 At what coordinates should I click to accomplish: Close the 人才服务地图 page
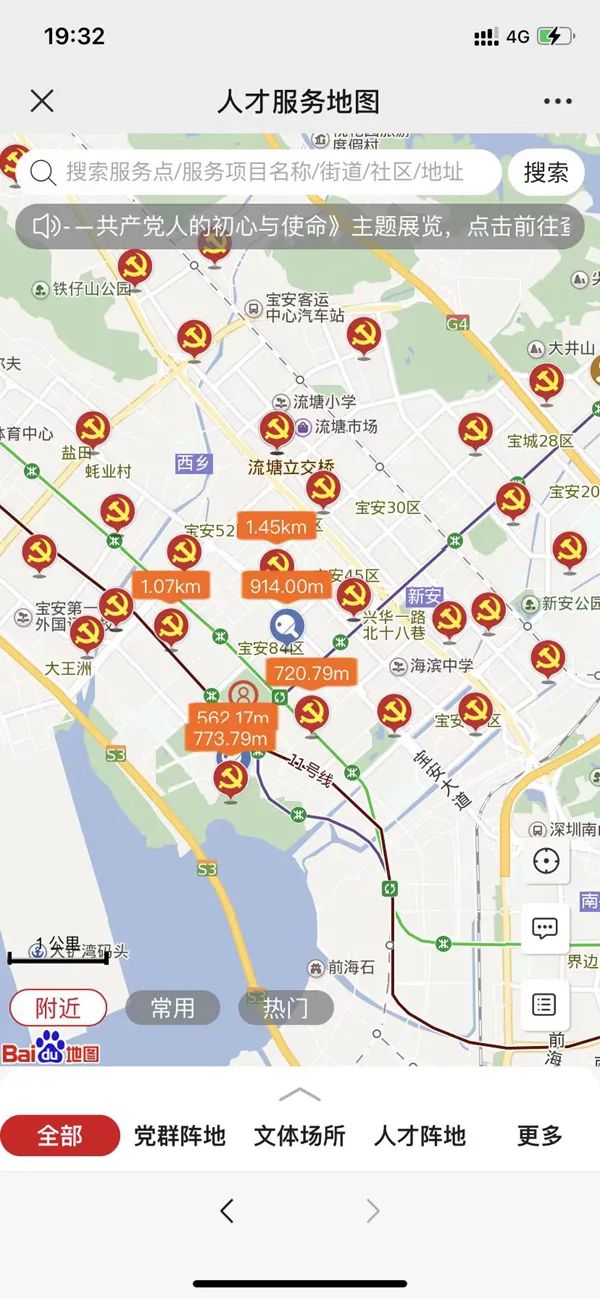(42, 101)
